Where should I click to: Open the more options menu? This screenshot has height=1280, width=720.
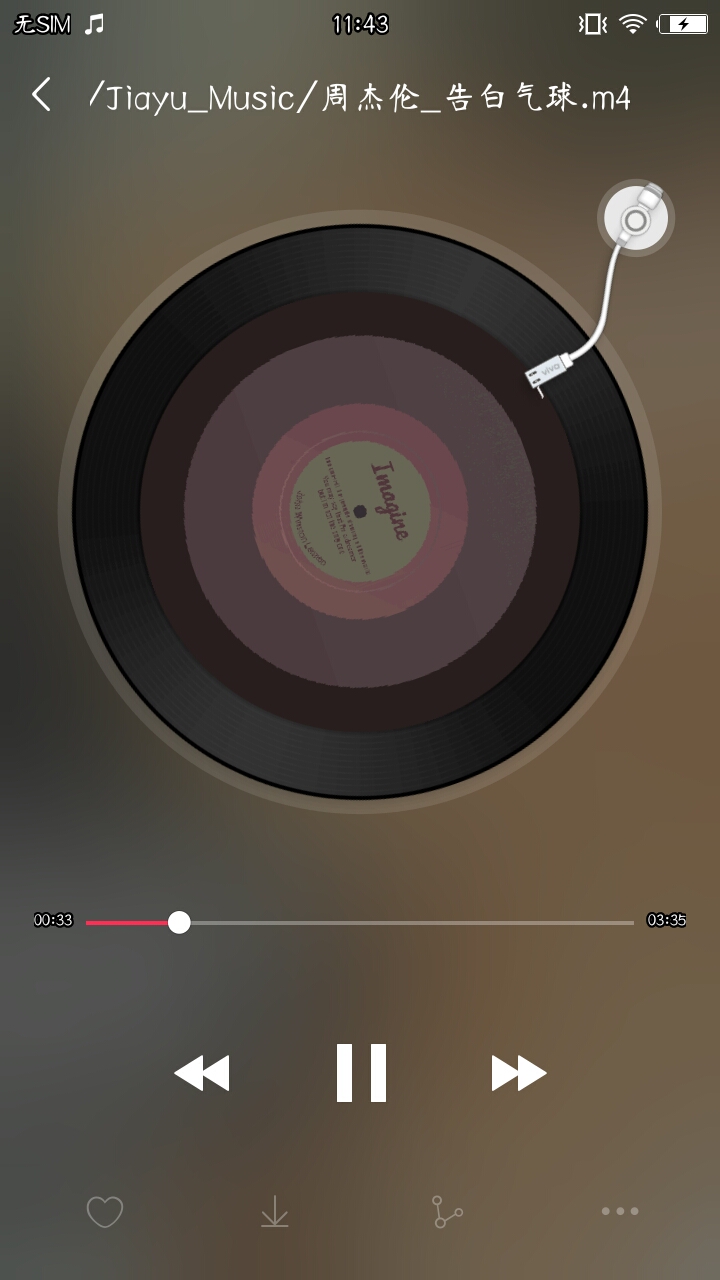pos(620,1211)
